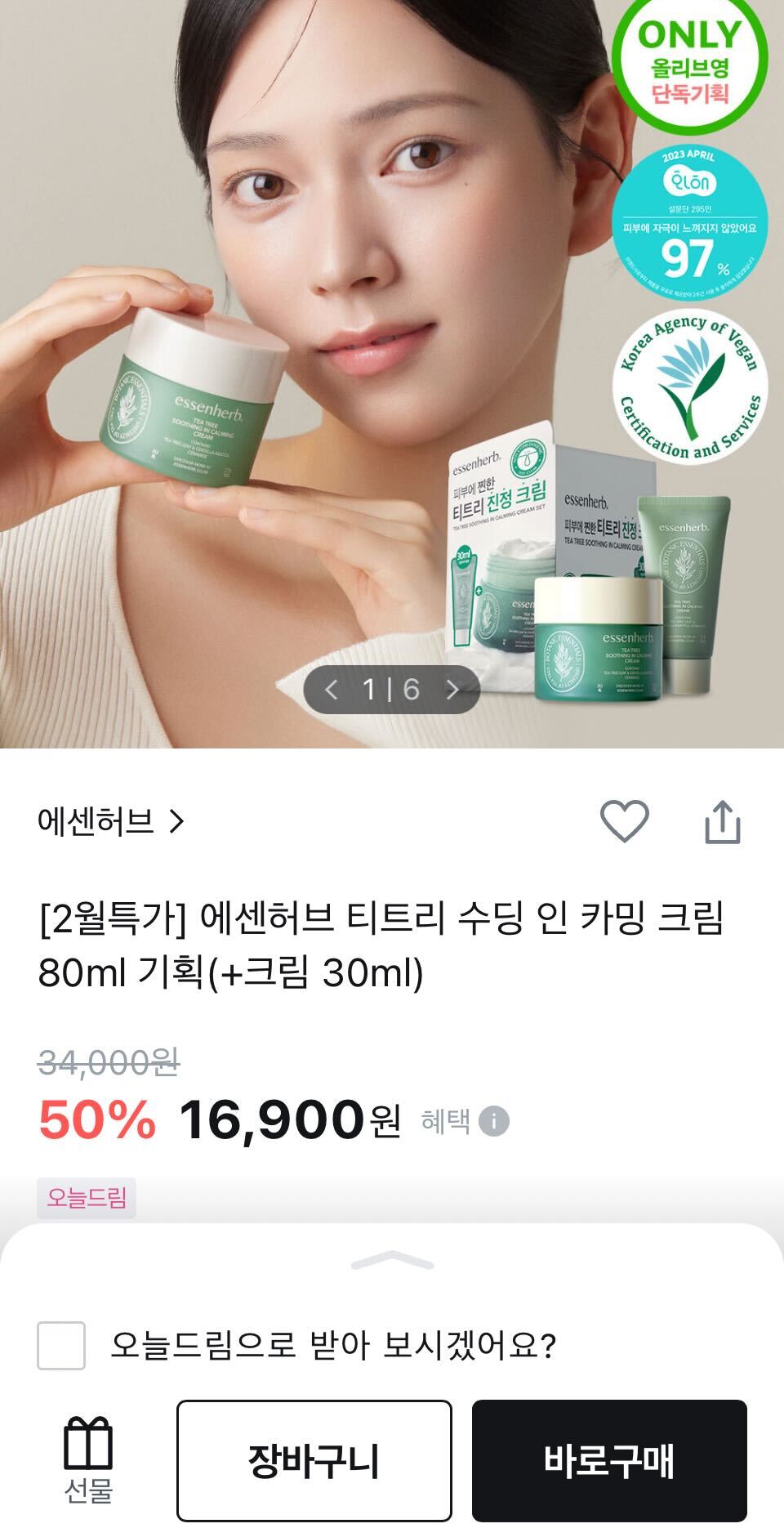The height and width of the screenshot is (1537, 784).
Task: Share this product
Action: (x=723, y=821)
